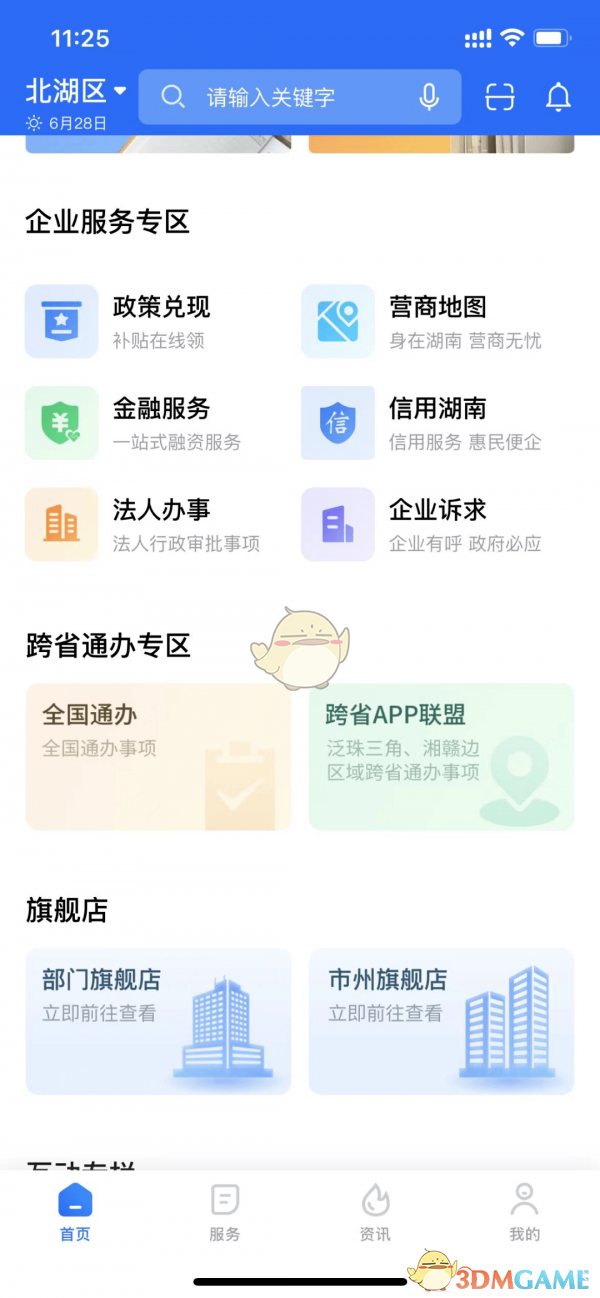This screenshot has width=600, height=1298.
Task: Open the notifications bell
Action: (558, 97)
